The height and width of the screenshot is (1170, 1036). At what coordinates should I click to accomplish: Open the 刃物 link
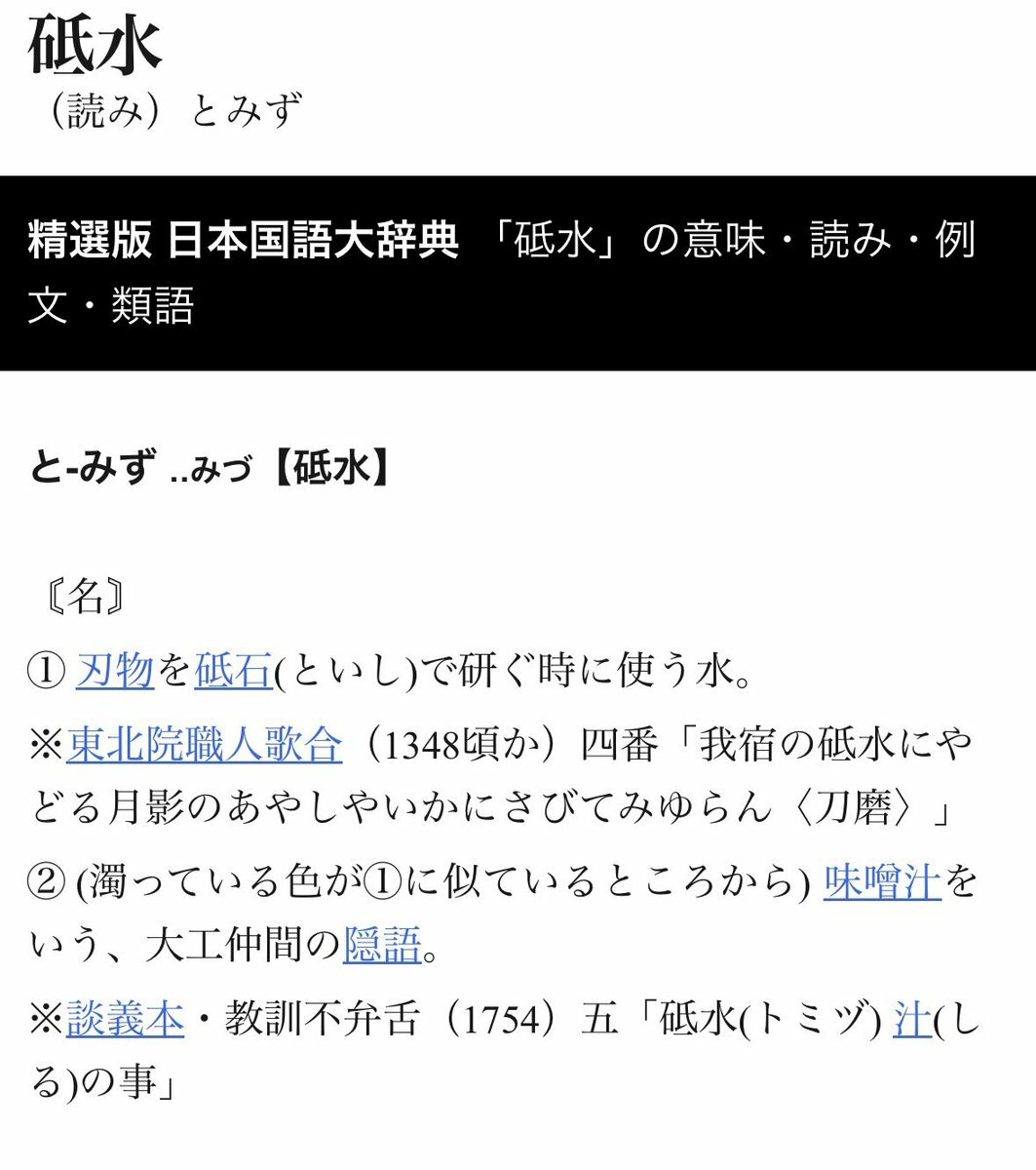coord(115,672)
